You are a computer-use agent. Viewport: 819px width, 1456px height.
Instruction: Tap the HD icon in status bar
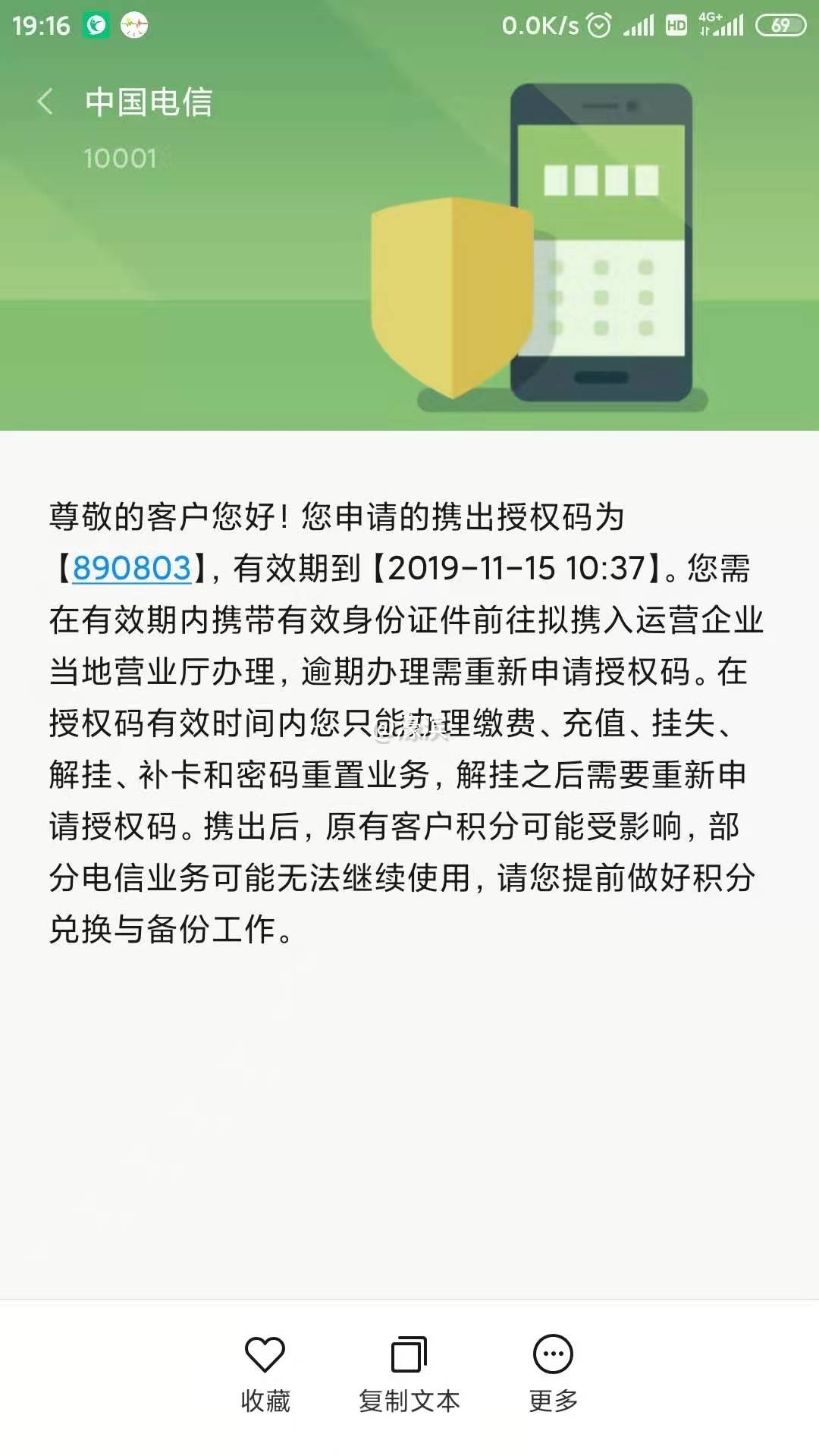[x=675, y=27]
